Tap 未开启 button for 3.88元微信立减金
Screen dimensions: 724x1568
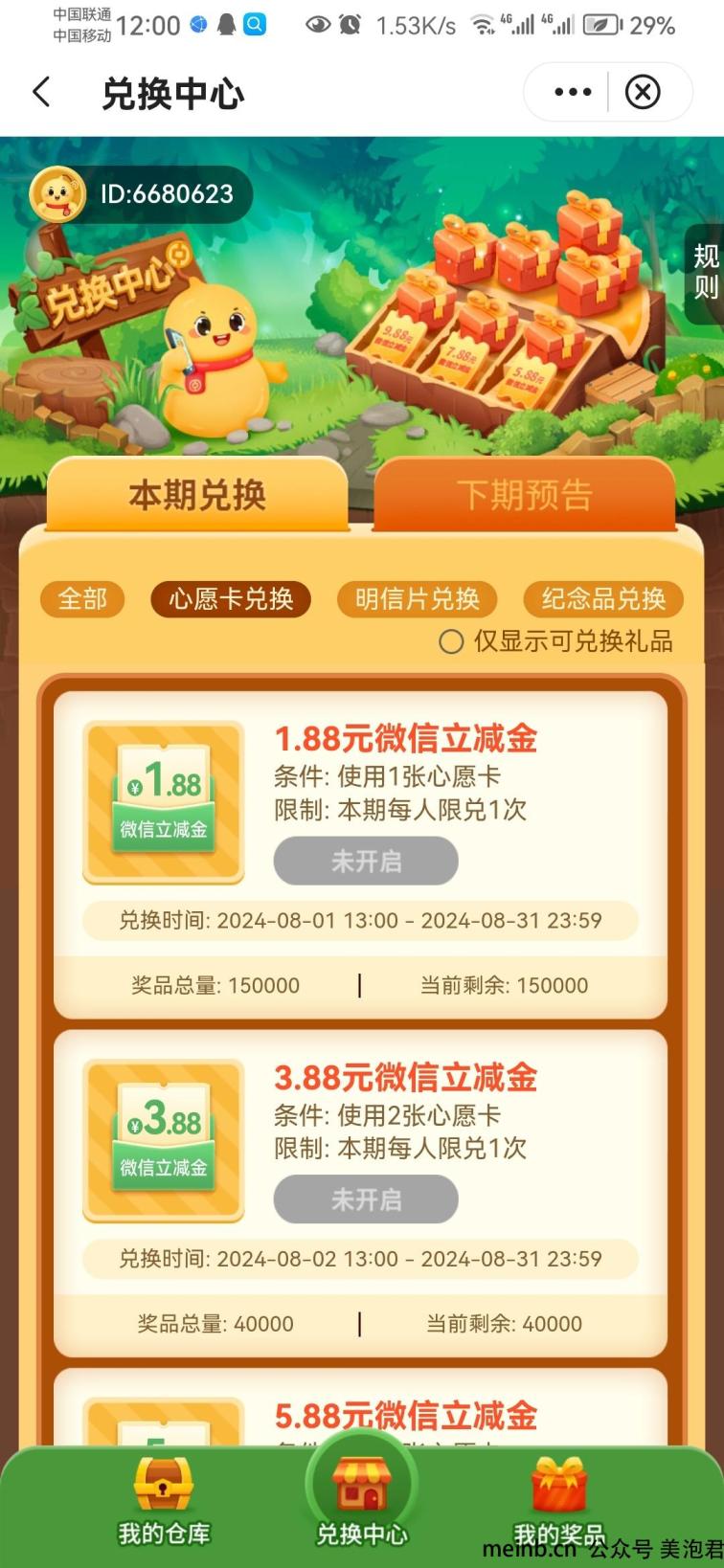366,1199
